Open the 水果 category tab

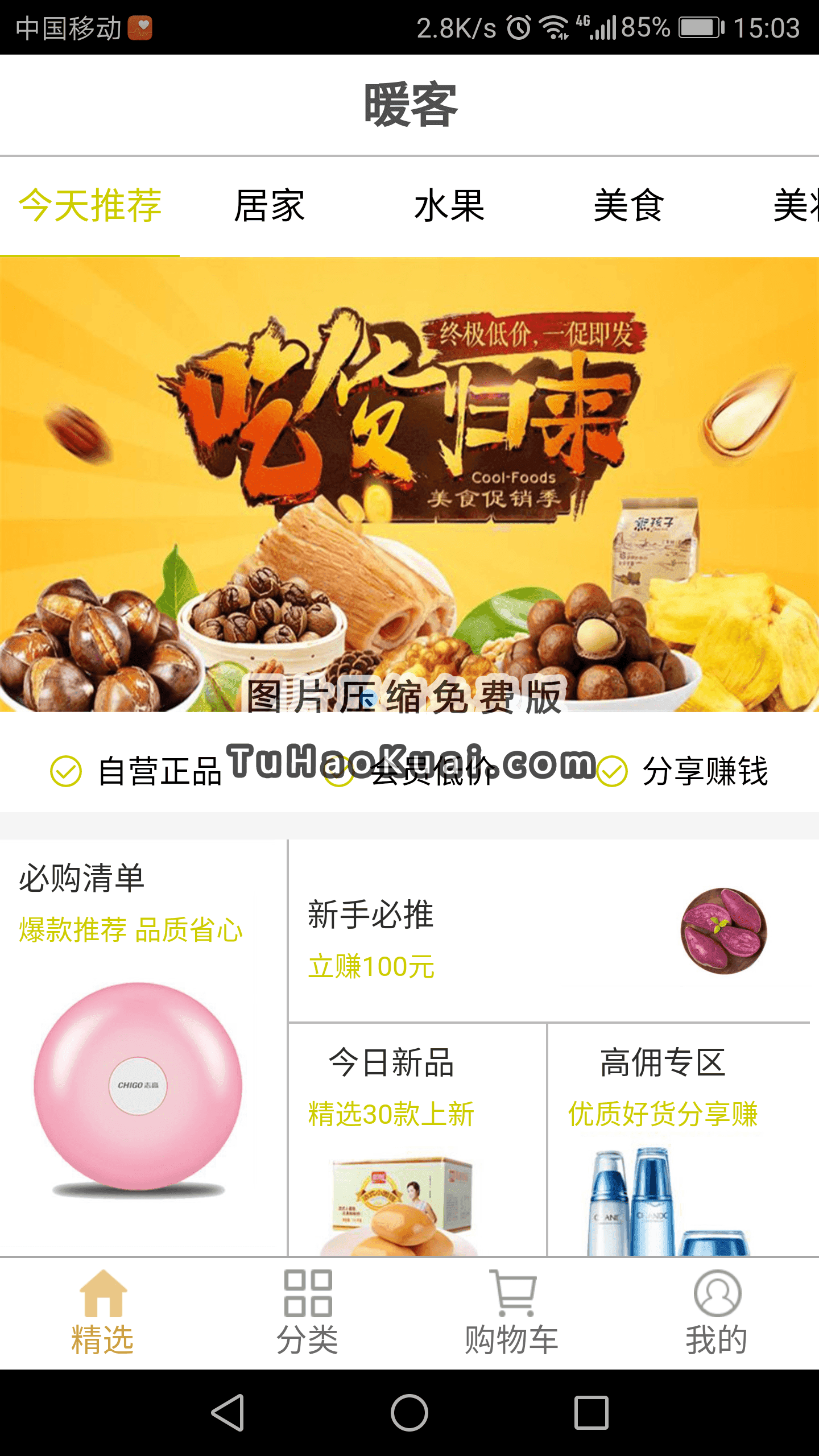[449, 206]
